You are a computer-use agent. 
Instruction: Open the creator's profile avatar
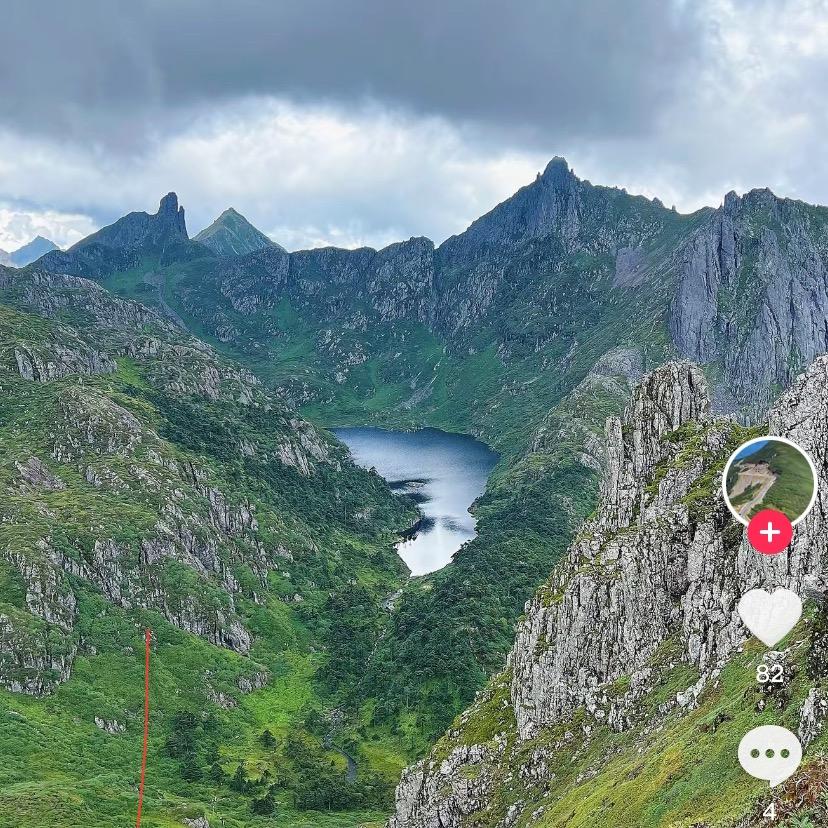[768, 480]
